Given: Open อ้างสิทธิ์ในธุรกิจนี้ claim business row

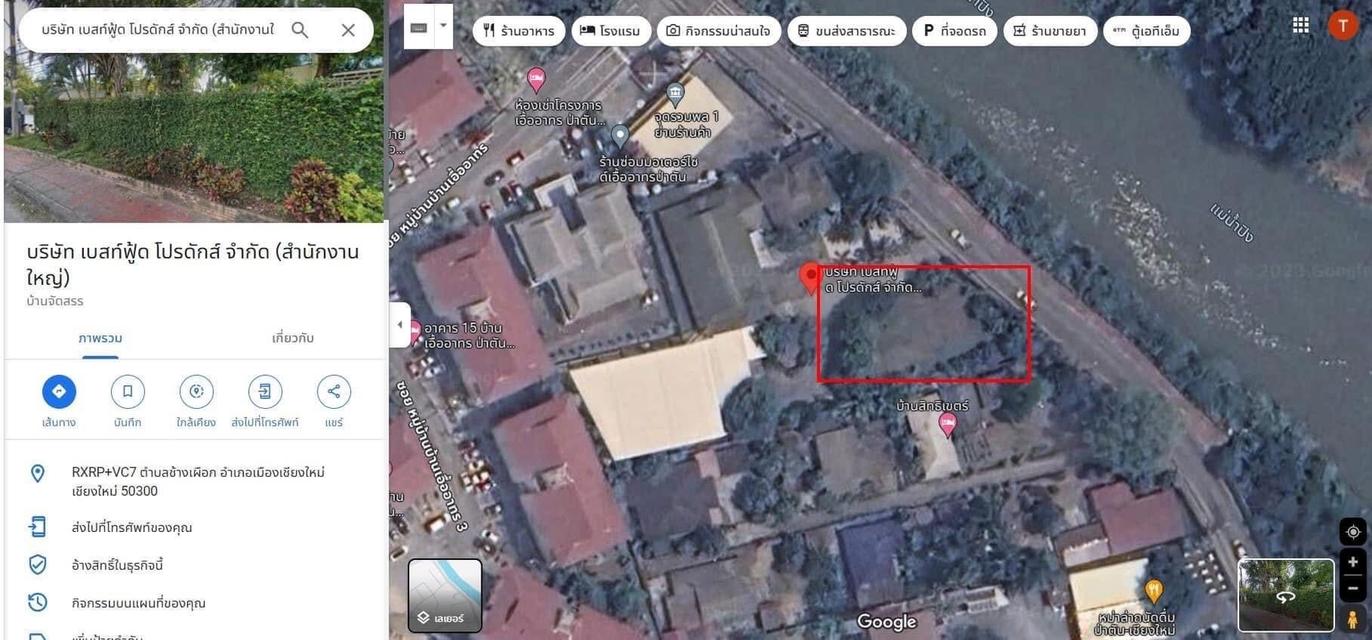Looking at the screenshot, I should [x=117, y=565].
